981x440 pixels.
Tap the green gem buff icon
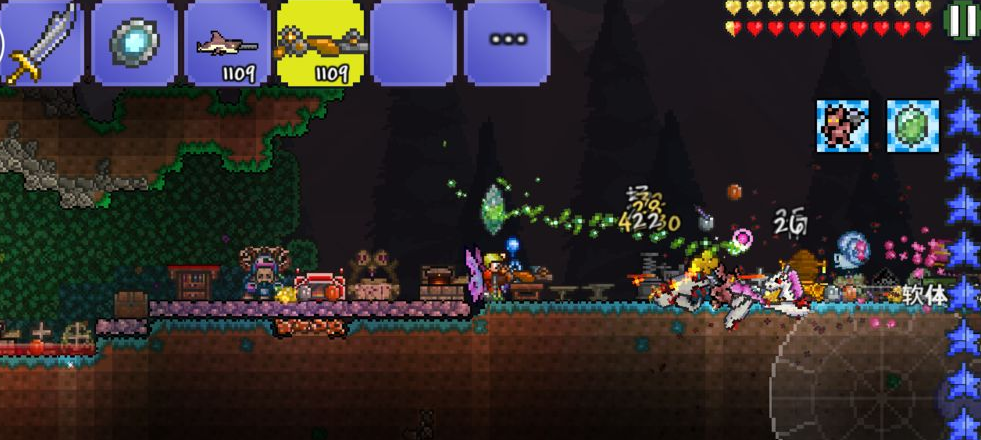(913, 126)
